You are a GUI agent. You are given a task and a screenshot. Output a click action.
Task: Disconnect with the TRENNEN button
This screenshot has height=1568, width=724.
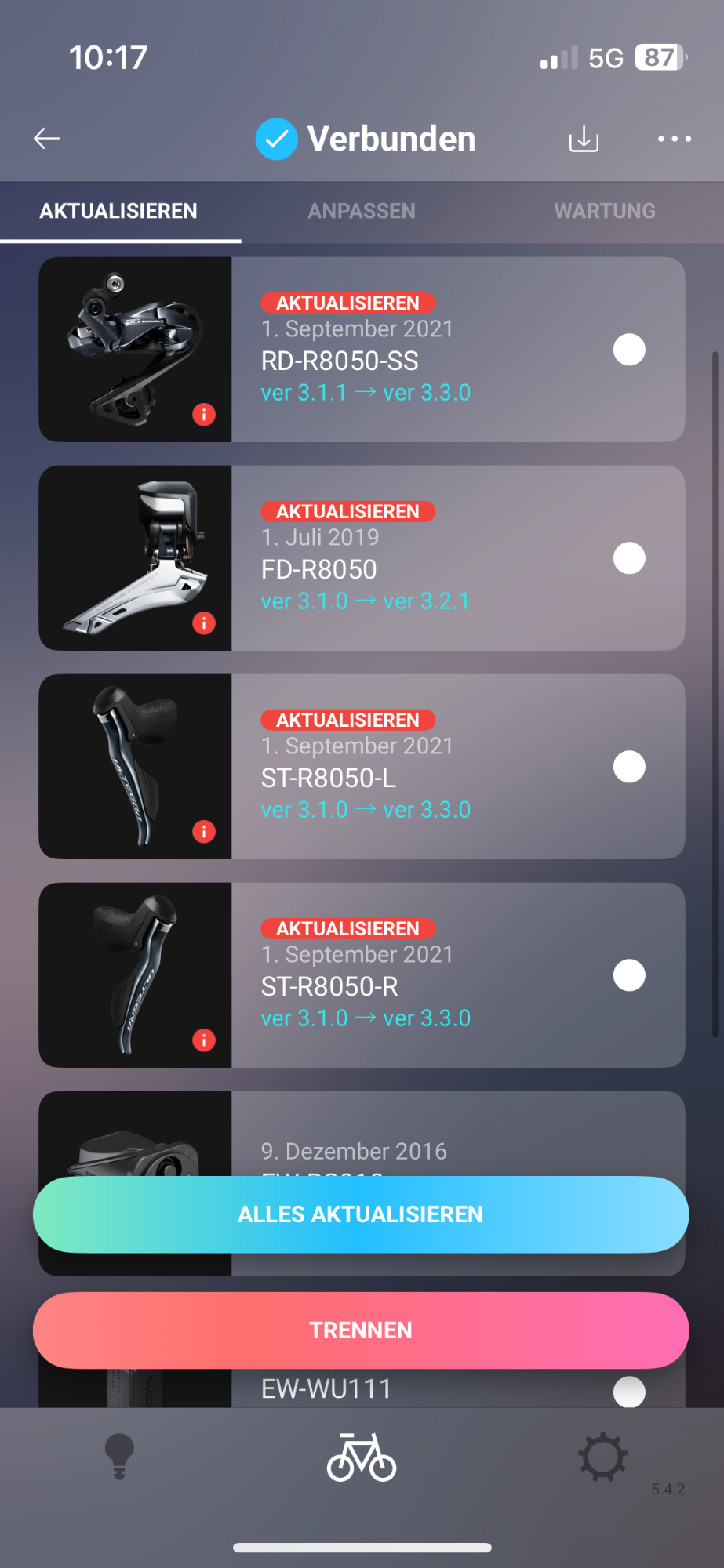pos(361,1330)
